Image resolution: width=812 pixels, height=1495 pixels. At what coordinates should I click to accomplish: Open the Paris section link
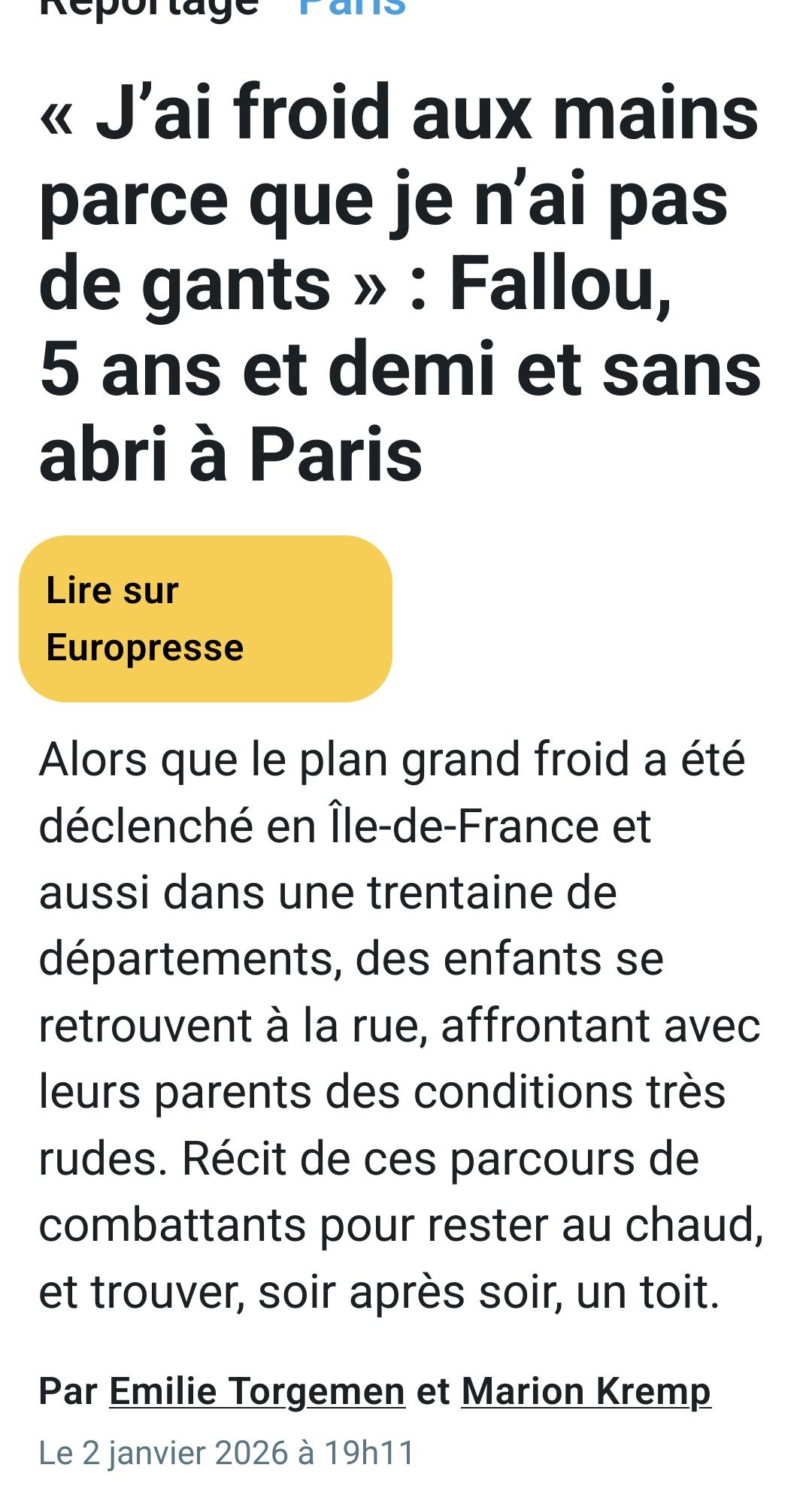(352, 8)
